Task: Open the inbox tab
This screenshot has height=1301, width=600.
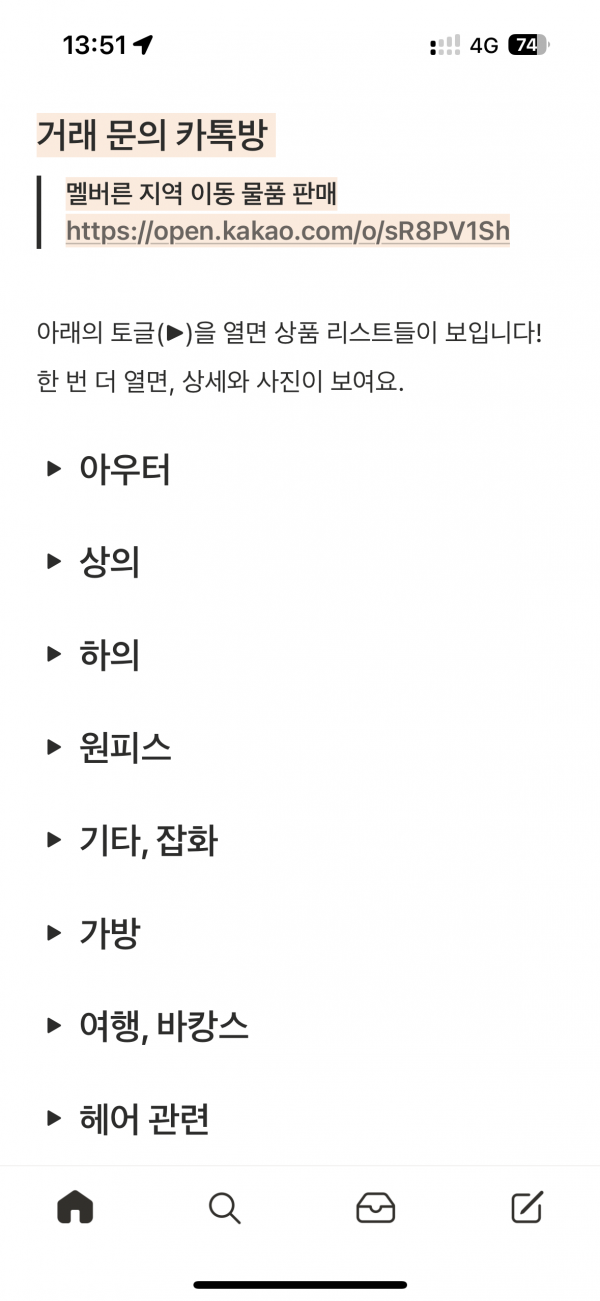Action: tap(375, 1208)
